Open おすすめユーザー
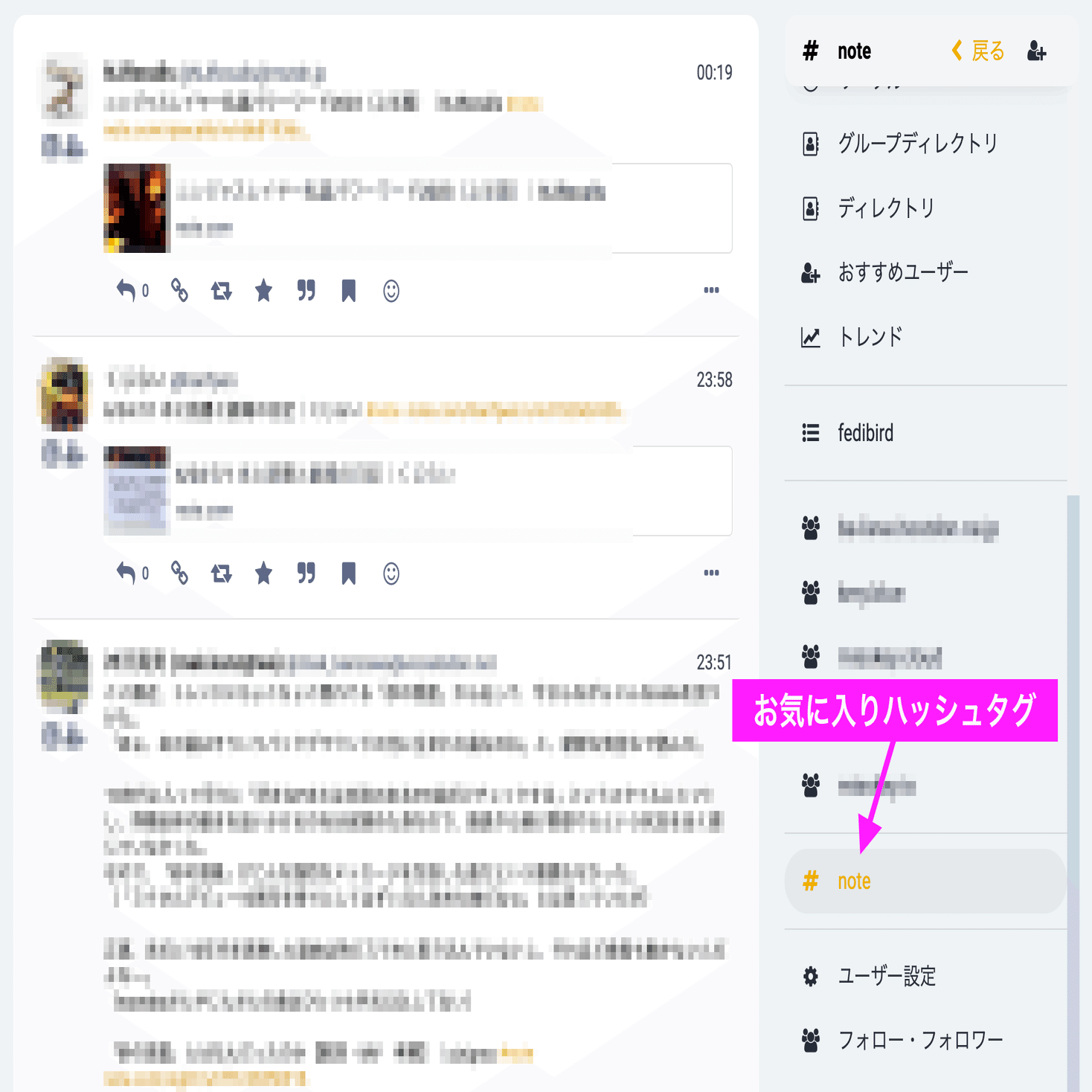 pos(902,272)
